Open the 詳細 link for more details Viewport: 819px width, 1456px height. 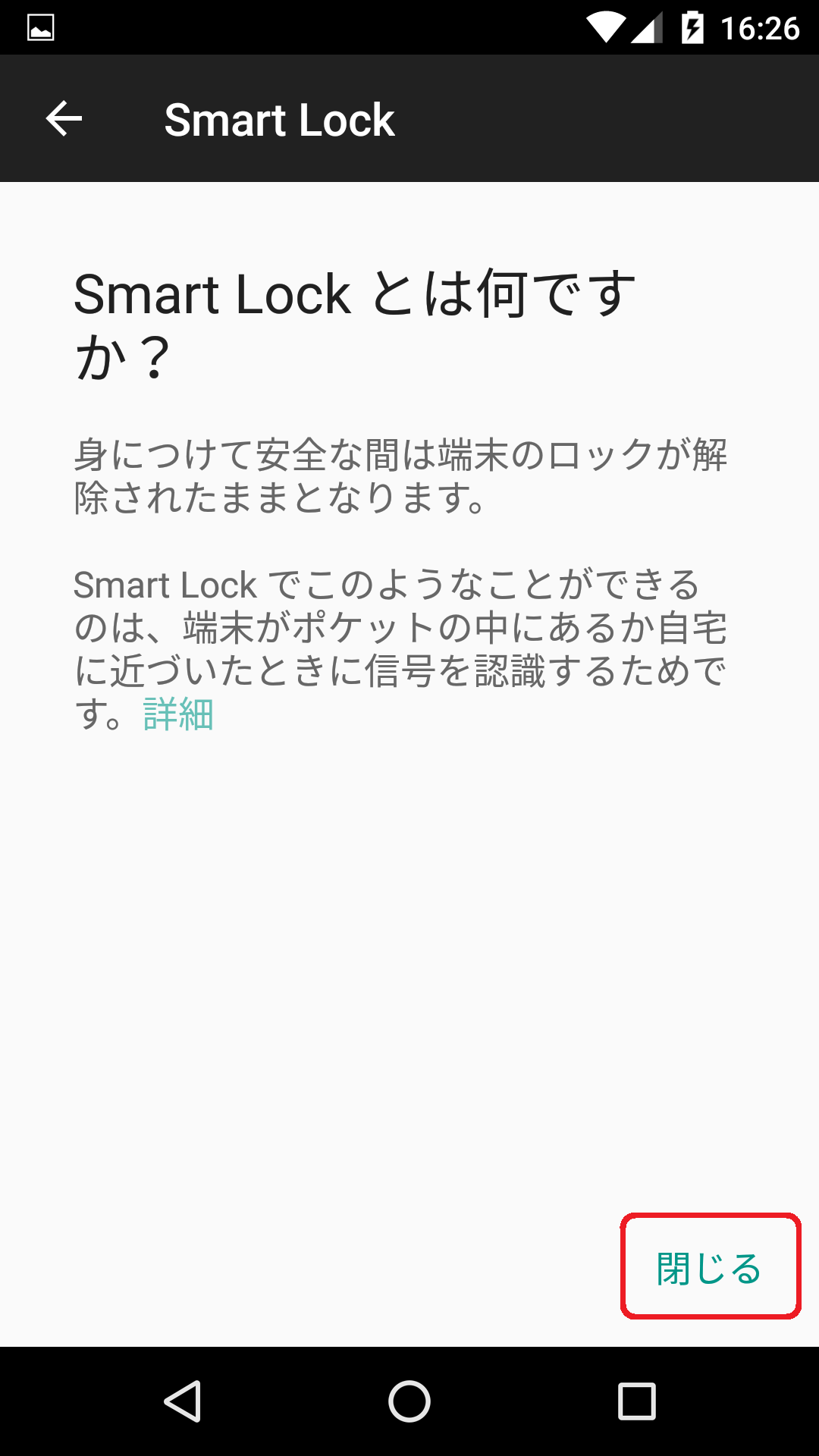[x=178, y=714]
